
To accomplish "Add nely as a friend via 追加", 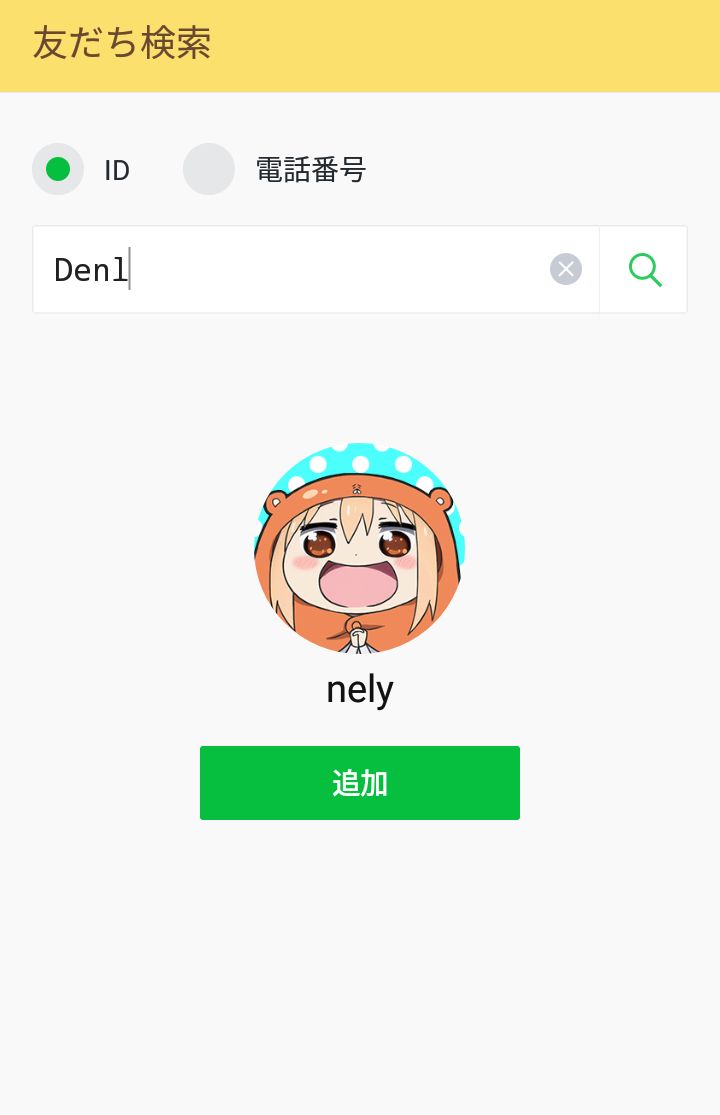I will [x=360, y=783].
